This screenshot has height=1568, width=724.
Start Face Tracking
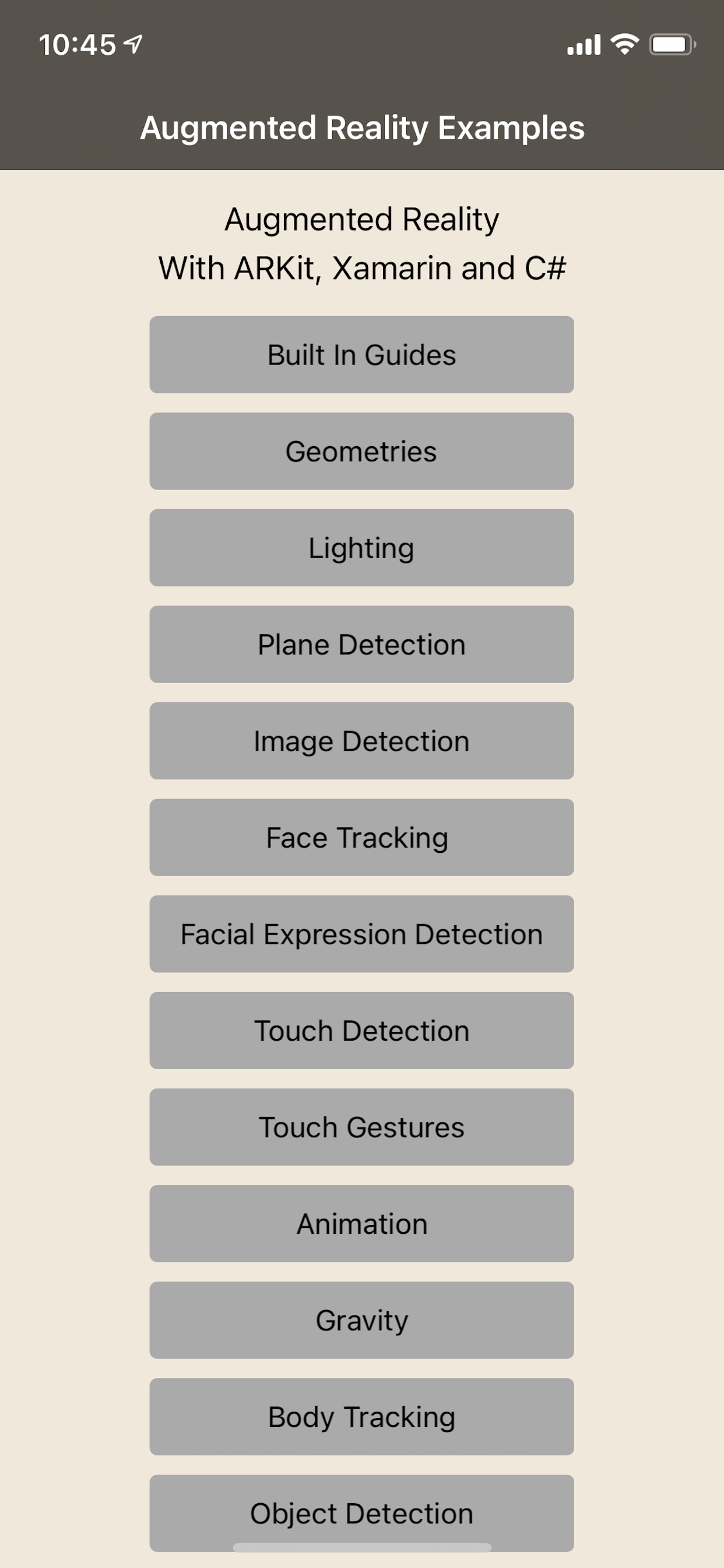[361, 837]
